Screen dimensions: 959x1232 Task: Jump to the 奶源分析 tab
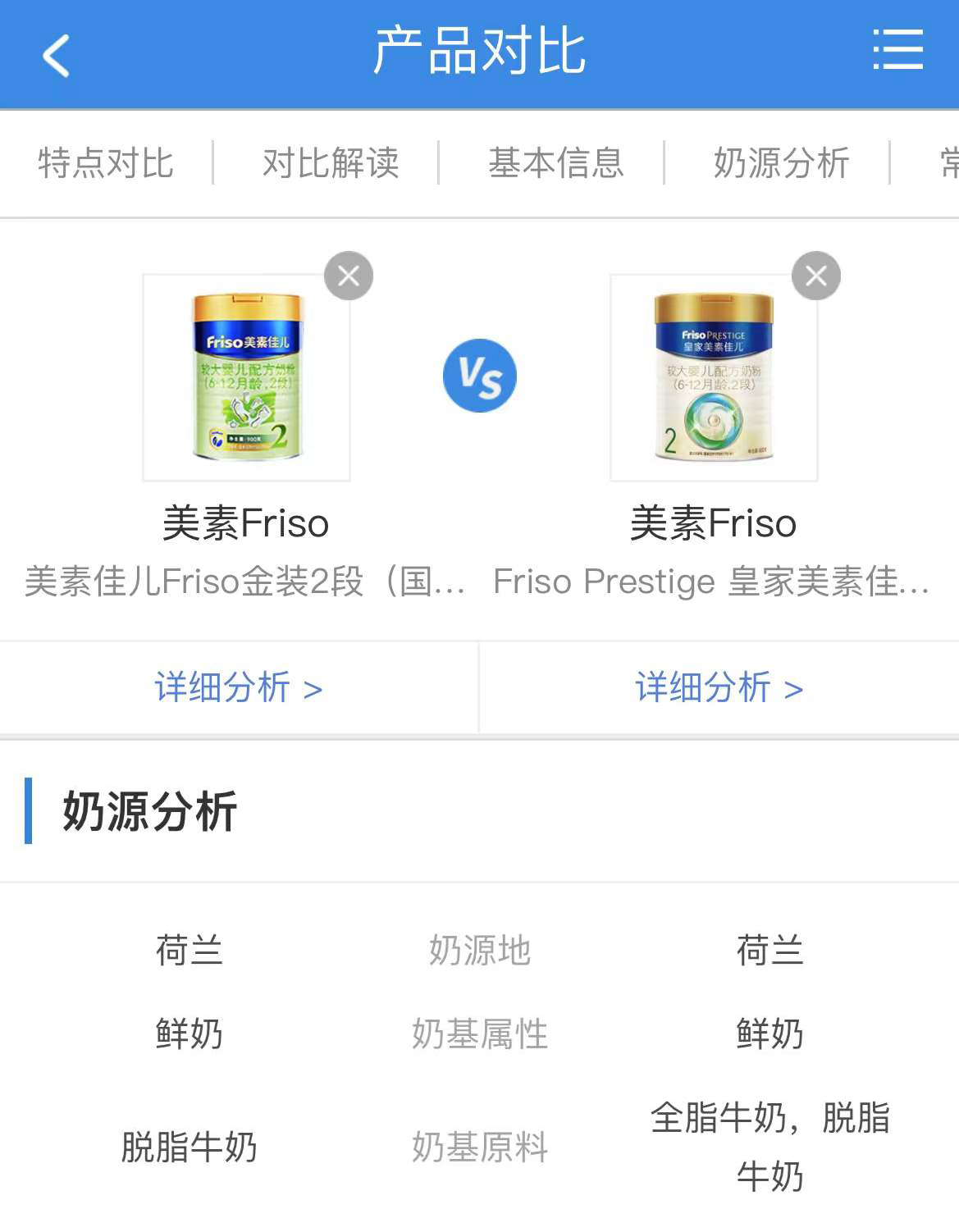781,163
